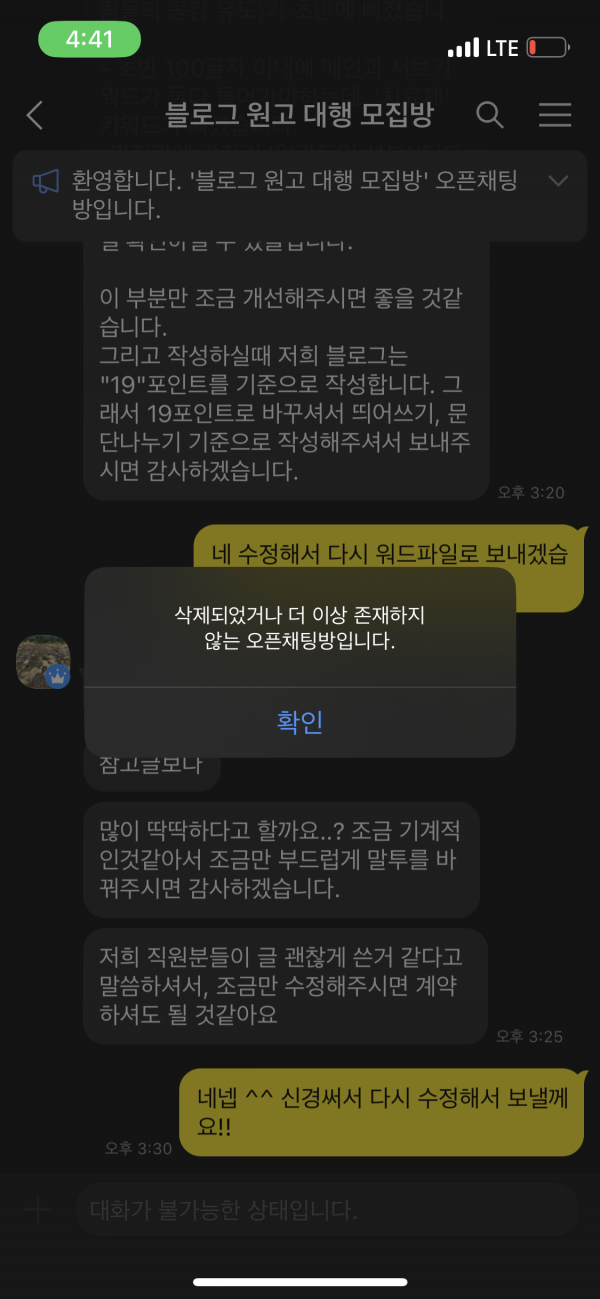Tap the disabled message input field

click(x=325, y=1210)
